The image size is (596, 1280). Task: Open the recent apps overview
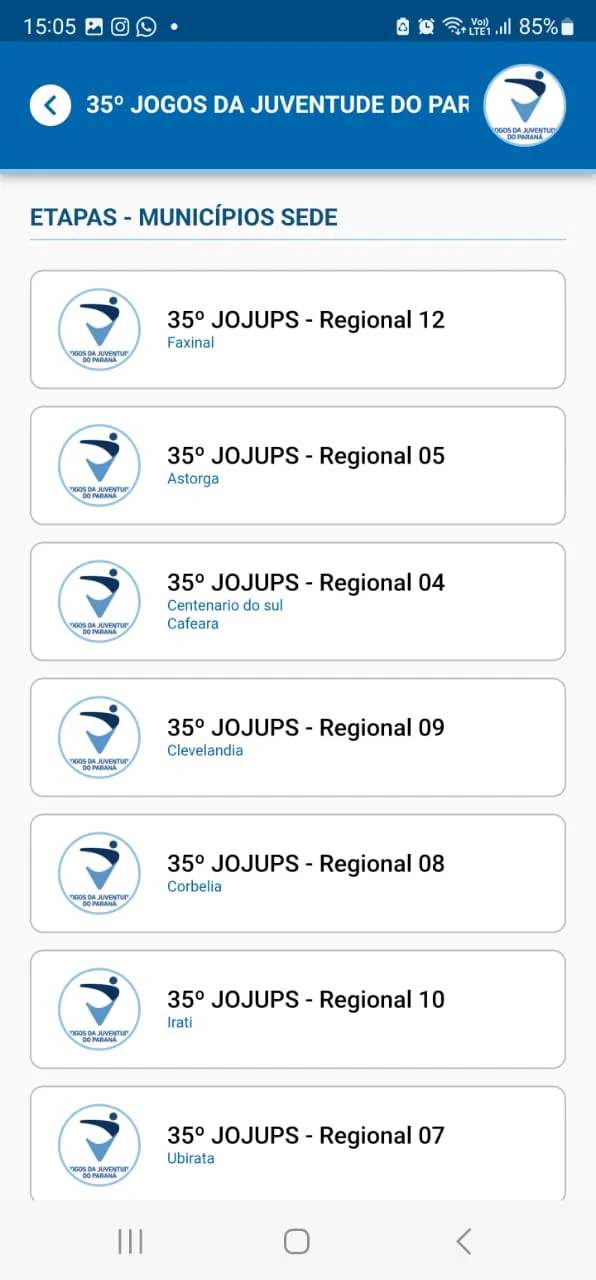[x=130, y=1241]
